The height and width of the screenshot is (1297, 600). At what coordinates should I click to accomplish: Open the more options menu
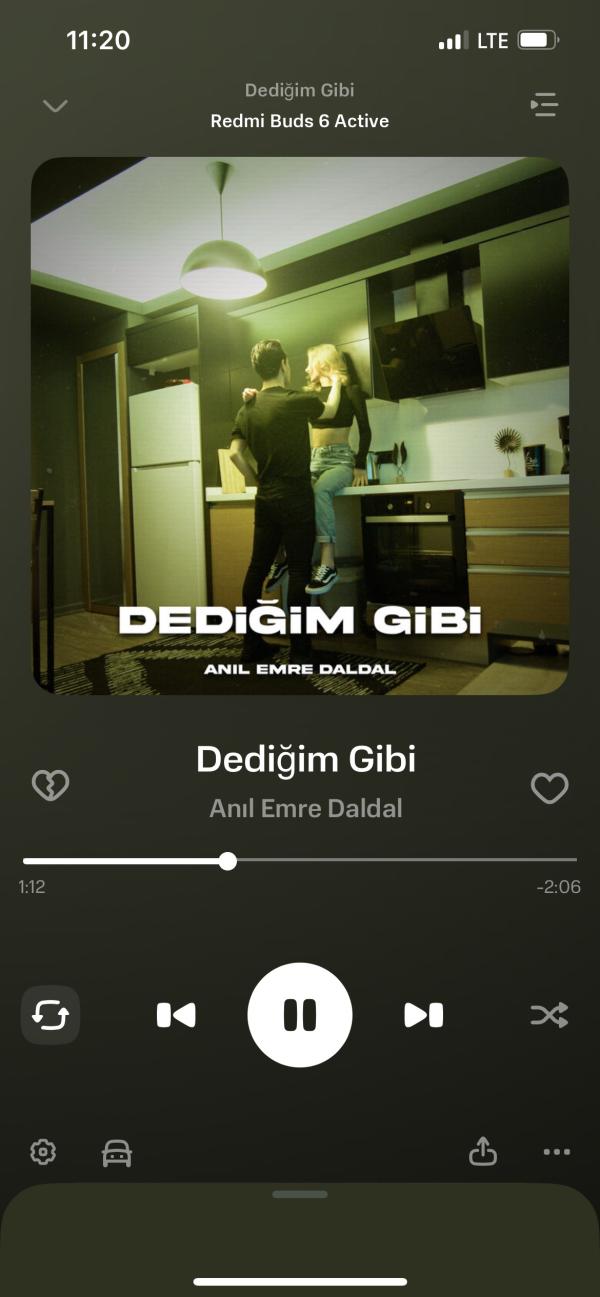(x=557, y=1152)
